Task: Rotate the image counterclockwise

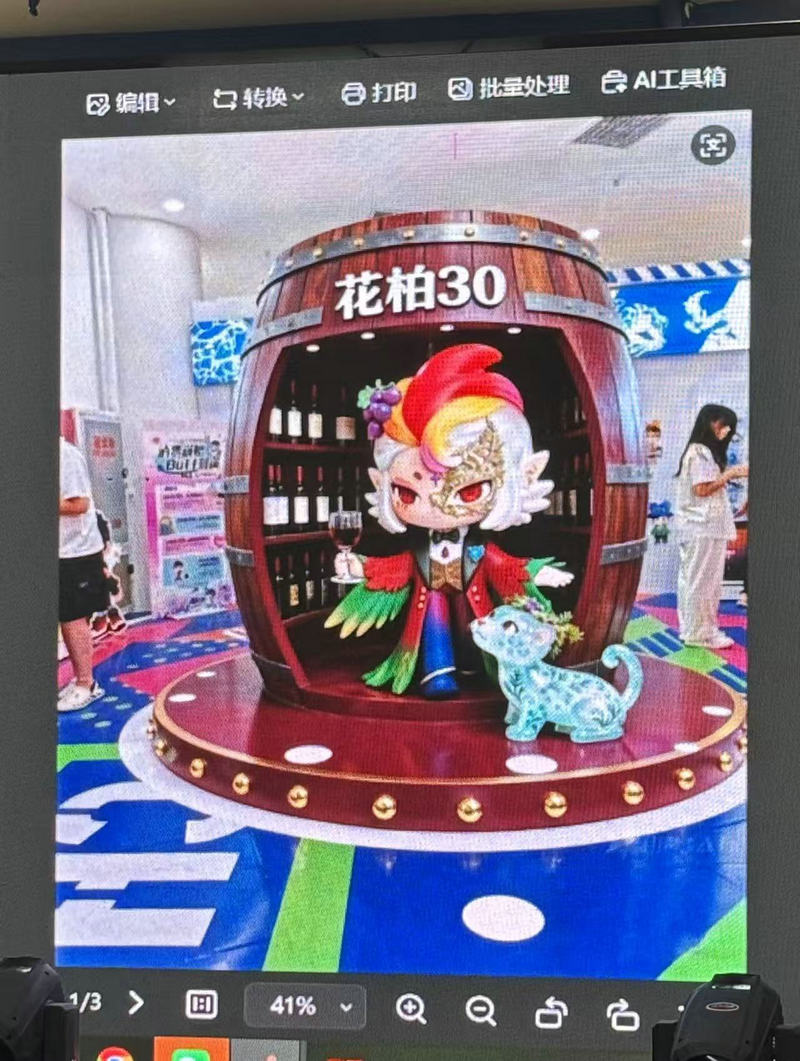Action: point(551,1013)
